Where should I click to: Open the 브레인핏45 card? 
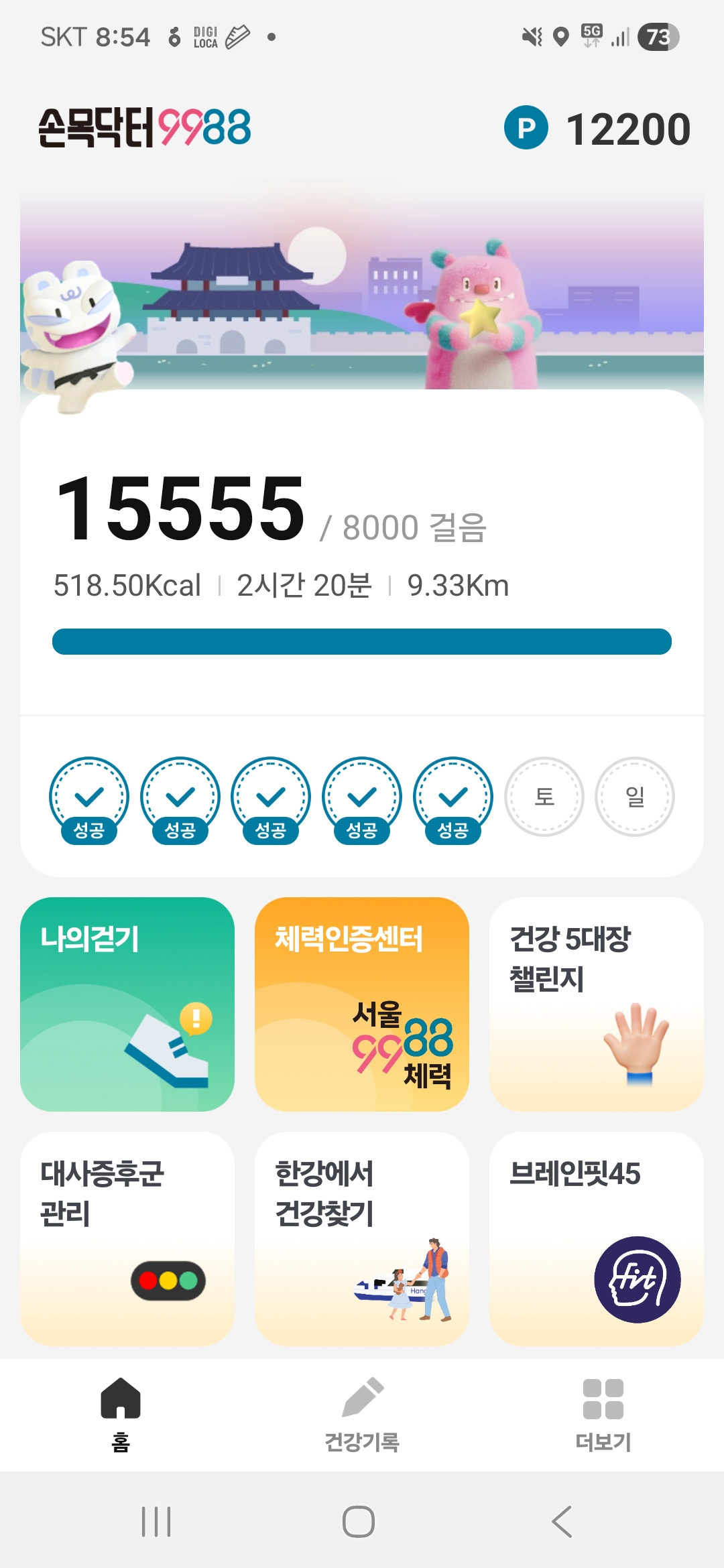[x=597, y=1238]
